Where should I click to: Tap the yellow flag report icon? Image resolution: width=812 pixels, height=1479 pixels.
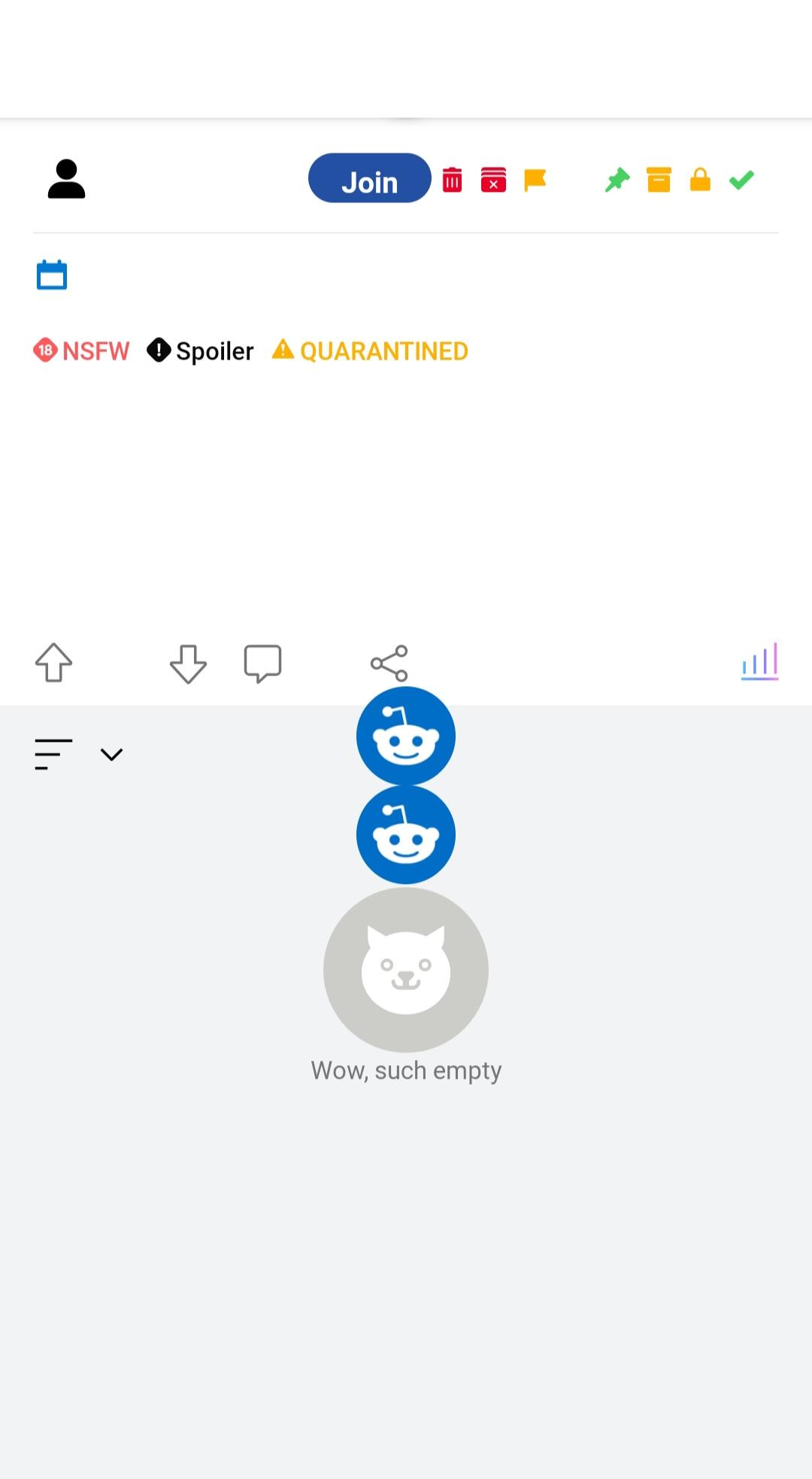coord(535,180)
